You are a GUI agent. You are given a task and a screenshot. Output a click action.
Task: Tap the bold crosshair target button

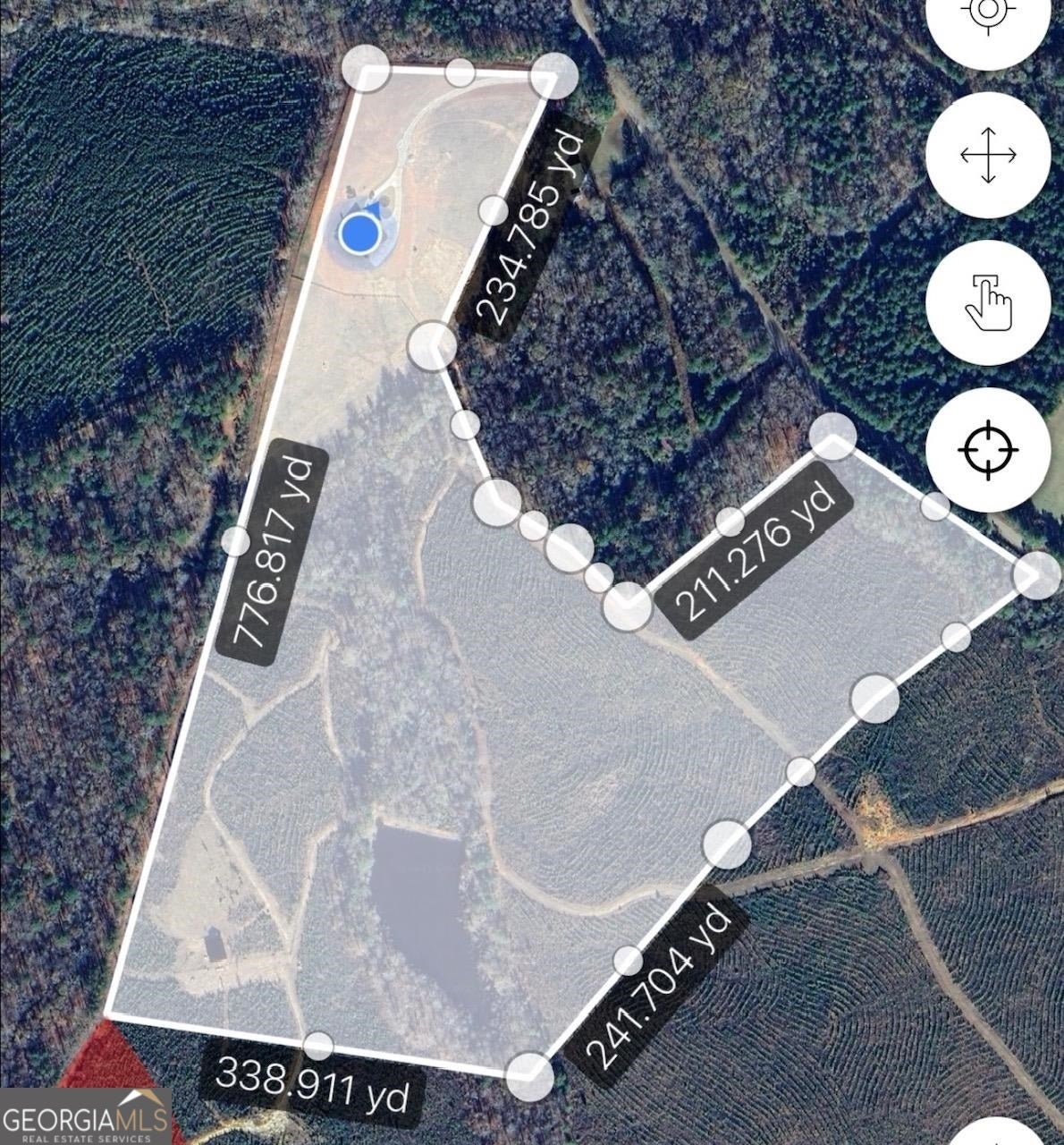(987, 448)
